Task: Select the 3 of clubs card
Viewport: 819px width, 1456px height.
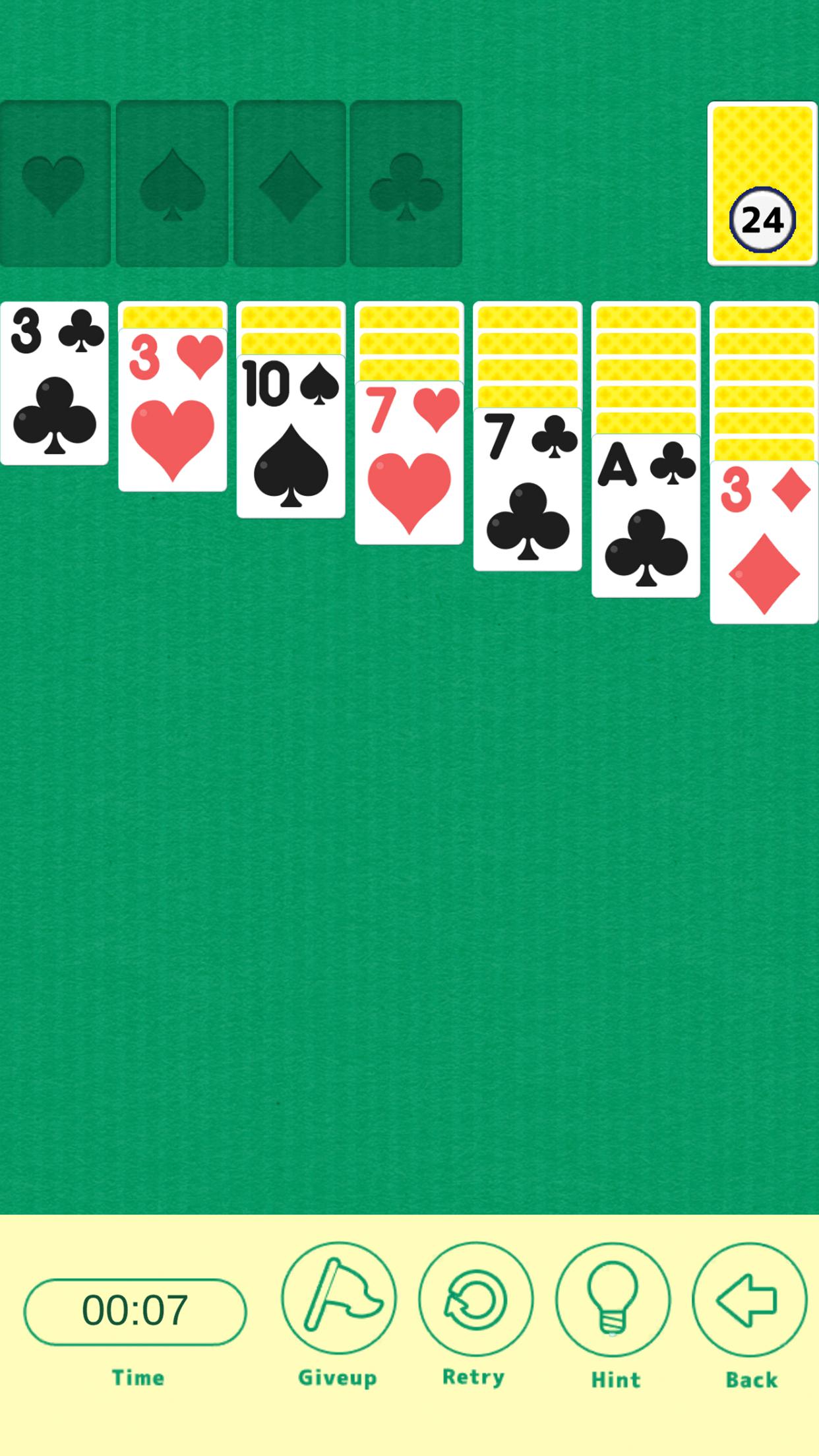Action: click(x=54, y=384)
